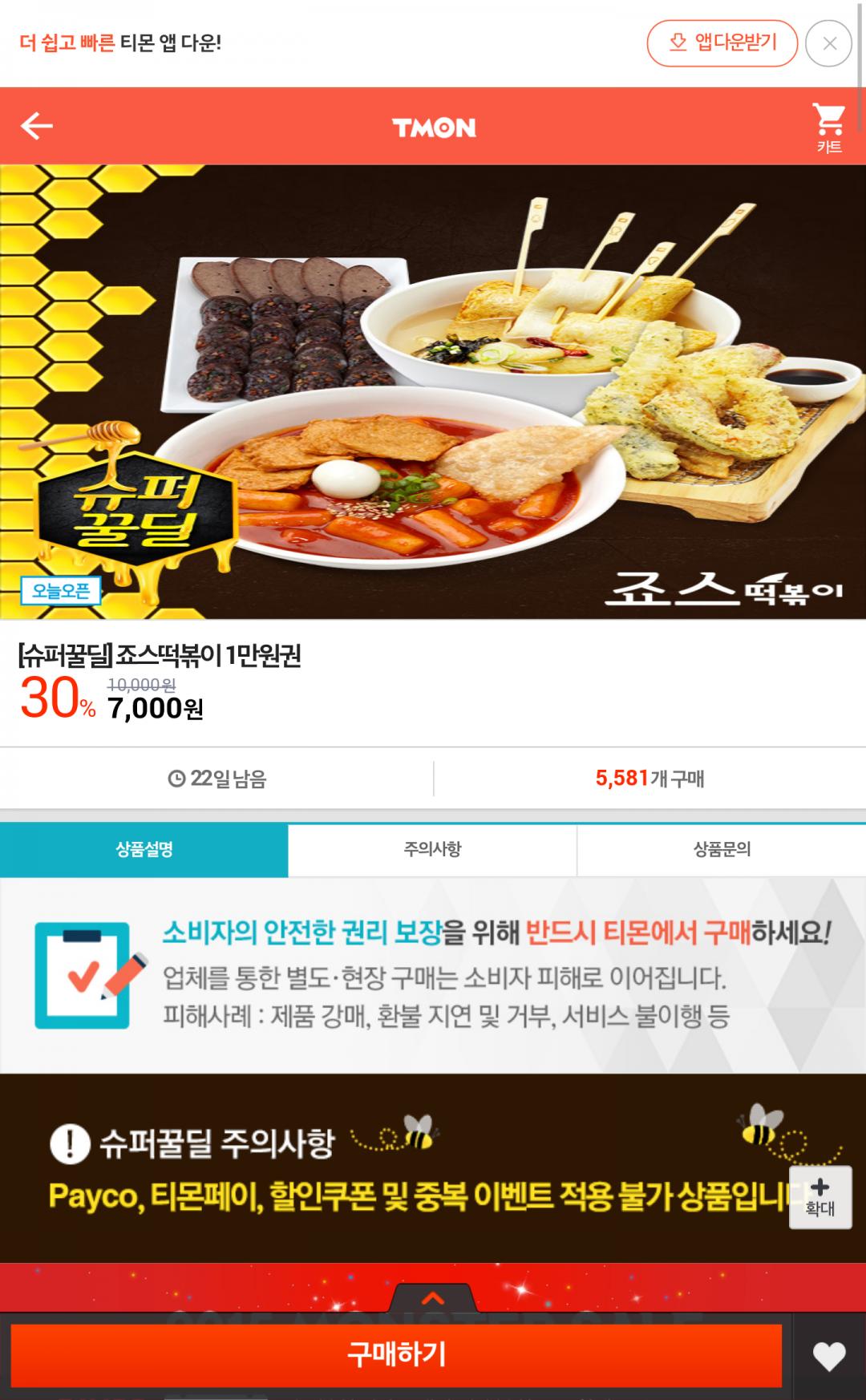
Task: Tap the 확대 zoom button
Action: (820, 1197)
